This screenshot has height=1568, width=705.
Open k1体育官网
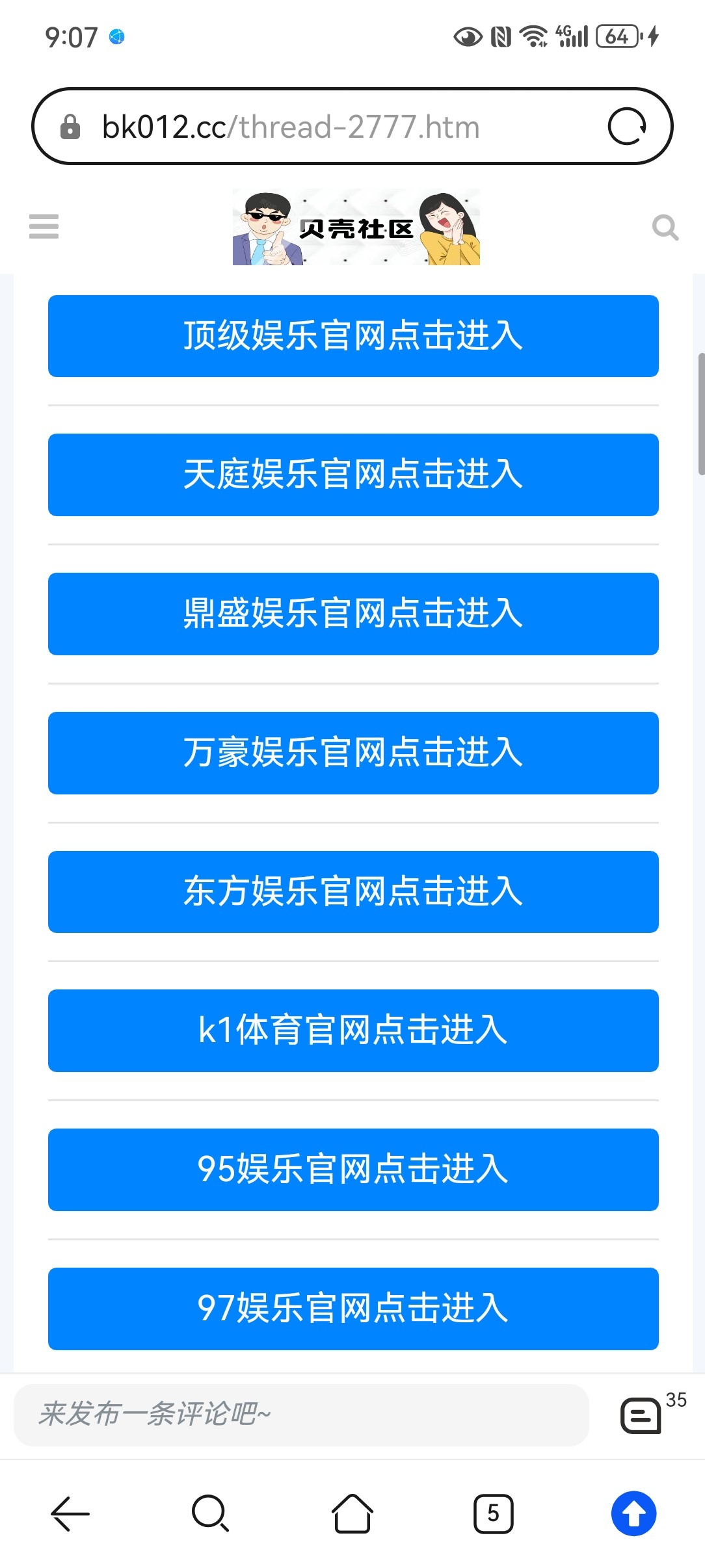352,1031
